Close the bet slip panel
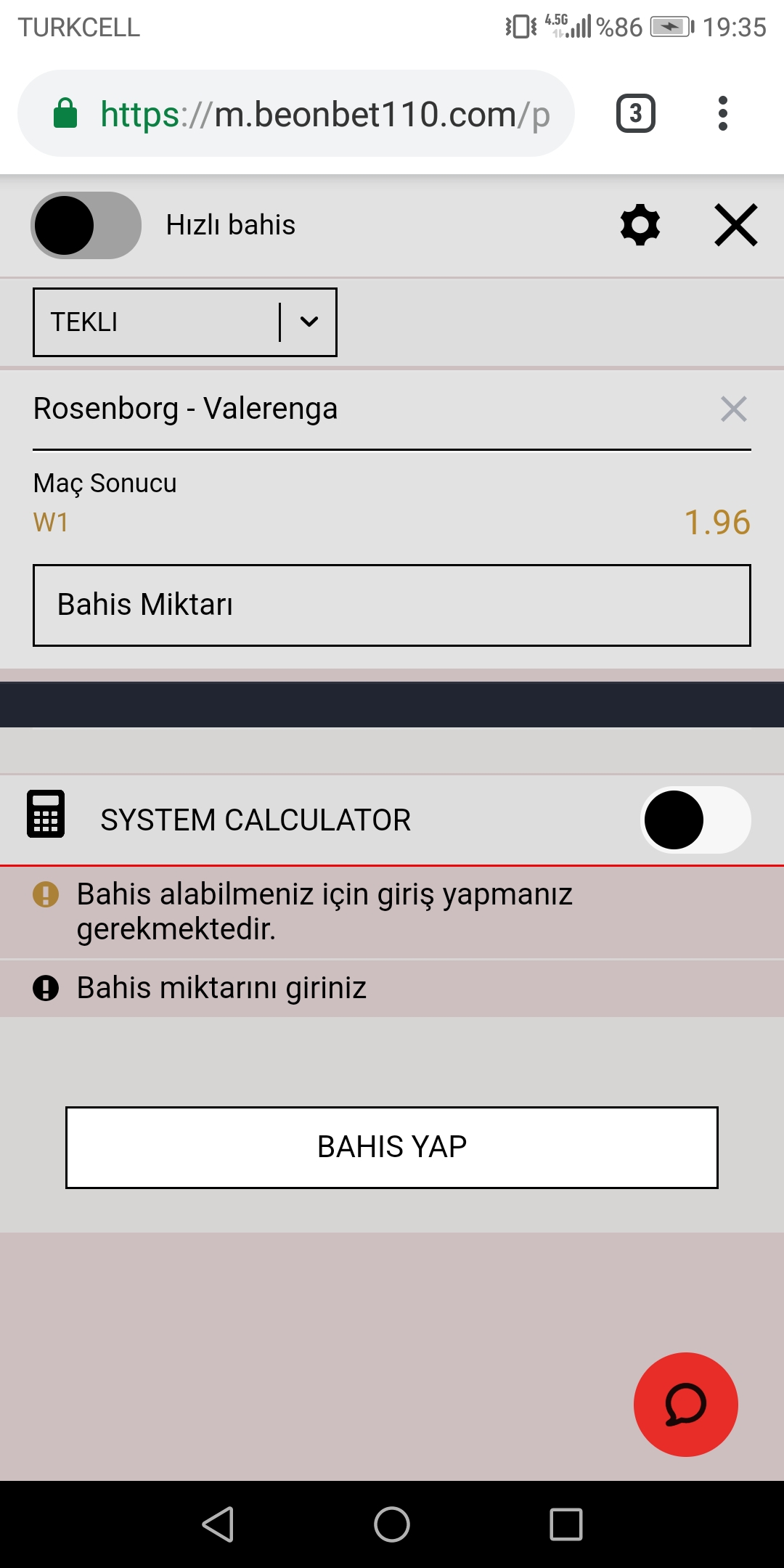 pyautogui.click(x=736, y=225)
